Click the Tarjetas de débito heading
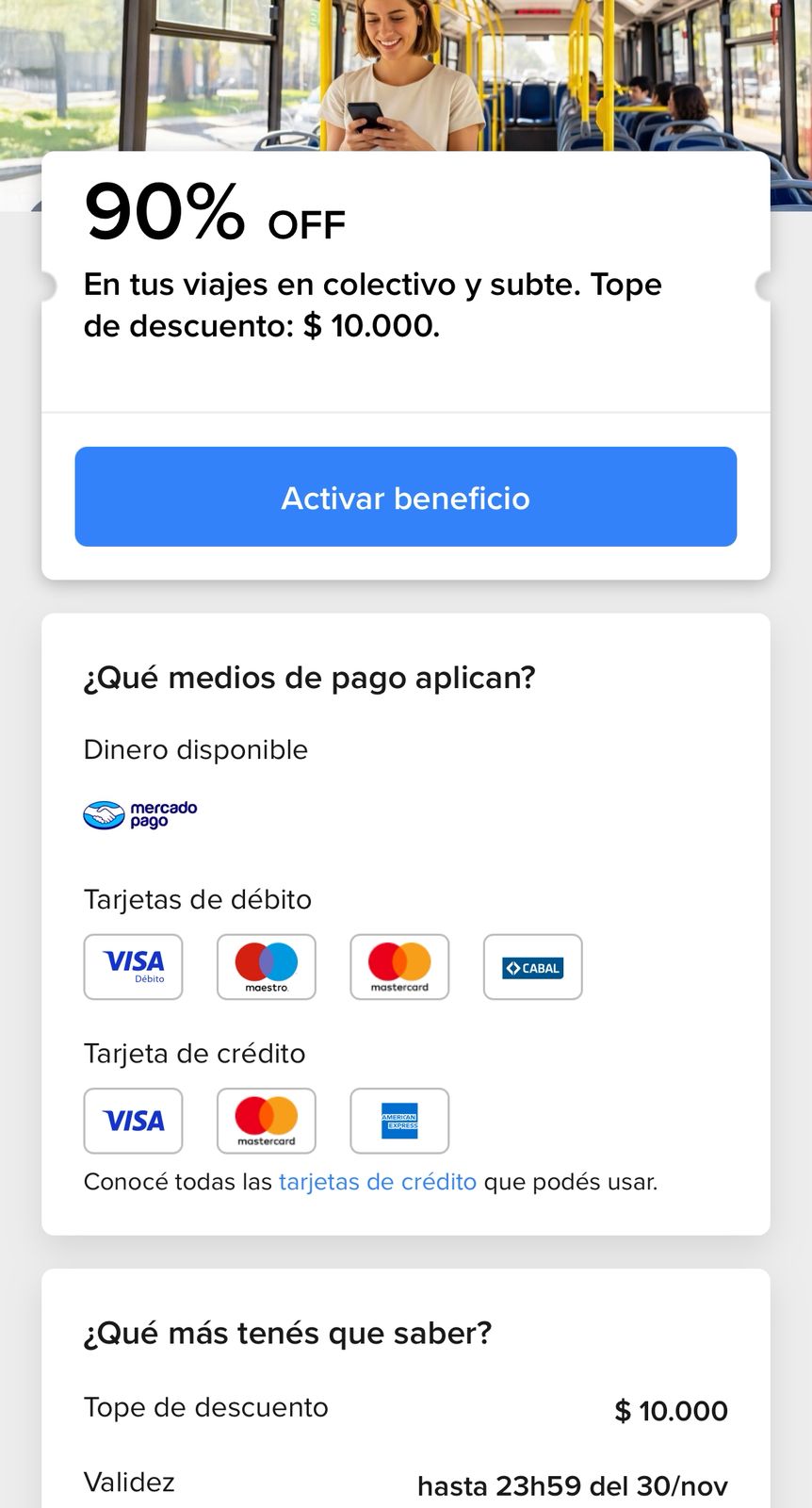Viewport: 812px width, 1508px height. pyautogui.click(x=198, y=900)
